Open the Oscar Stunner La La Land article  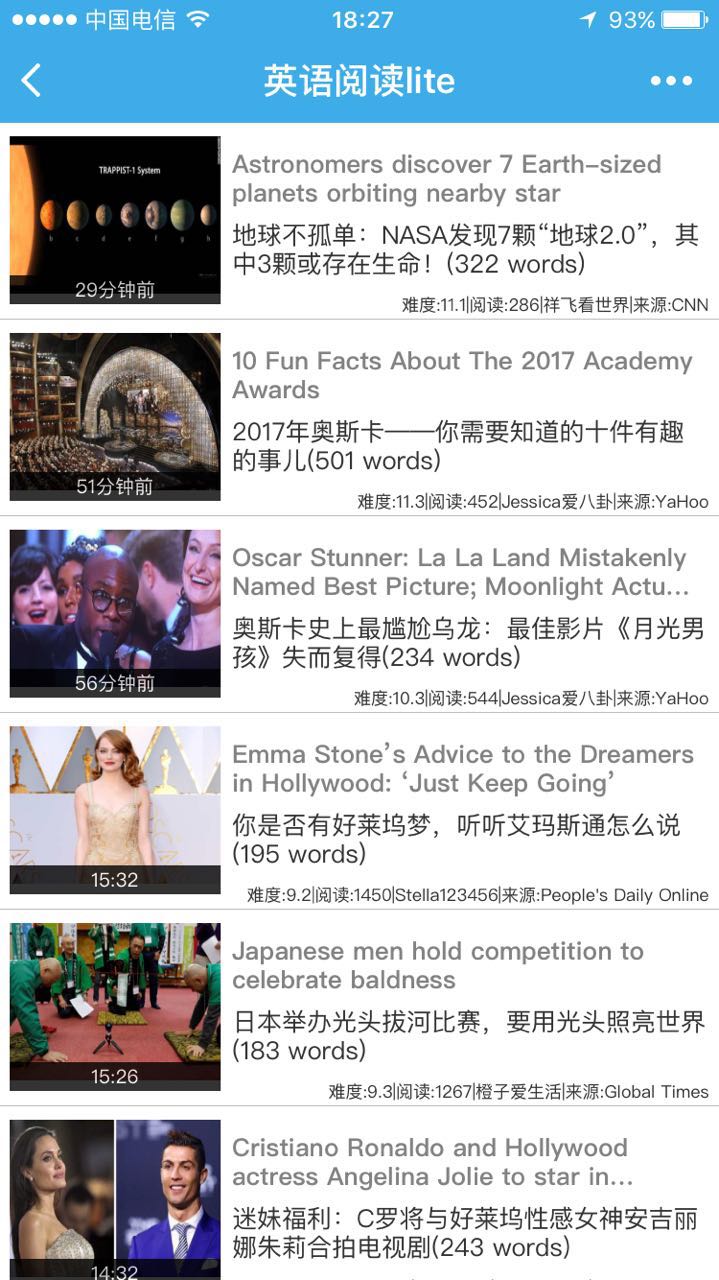click(x=460, y=572)
